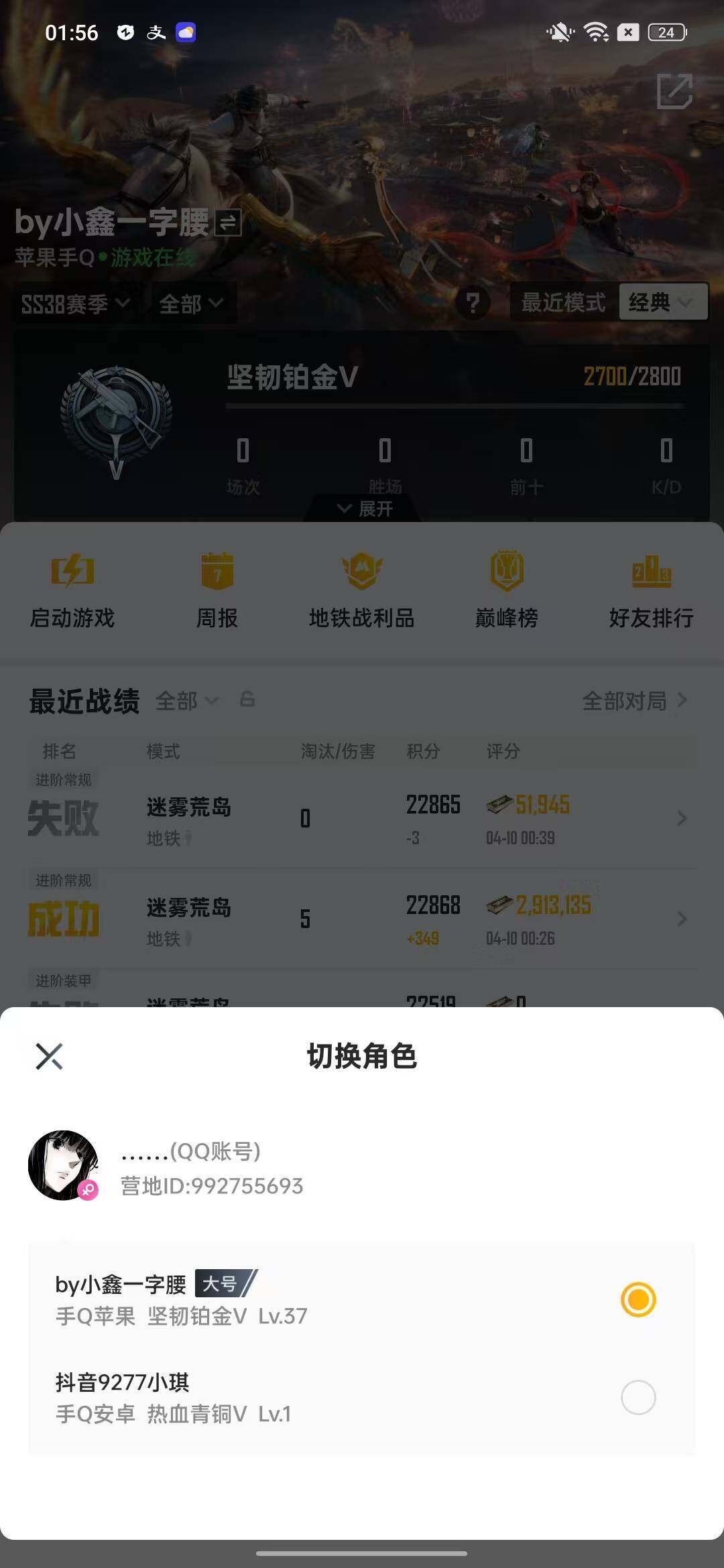
Task: Click the weather icon in the status bar
Action: point(186,31)
